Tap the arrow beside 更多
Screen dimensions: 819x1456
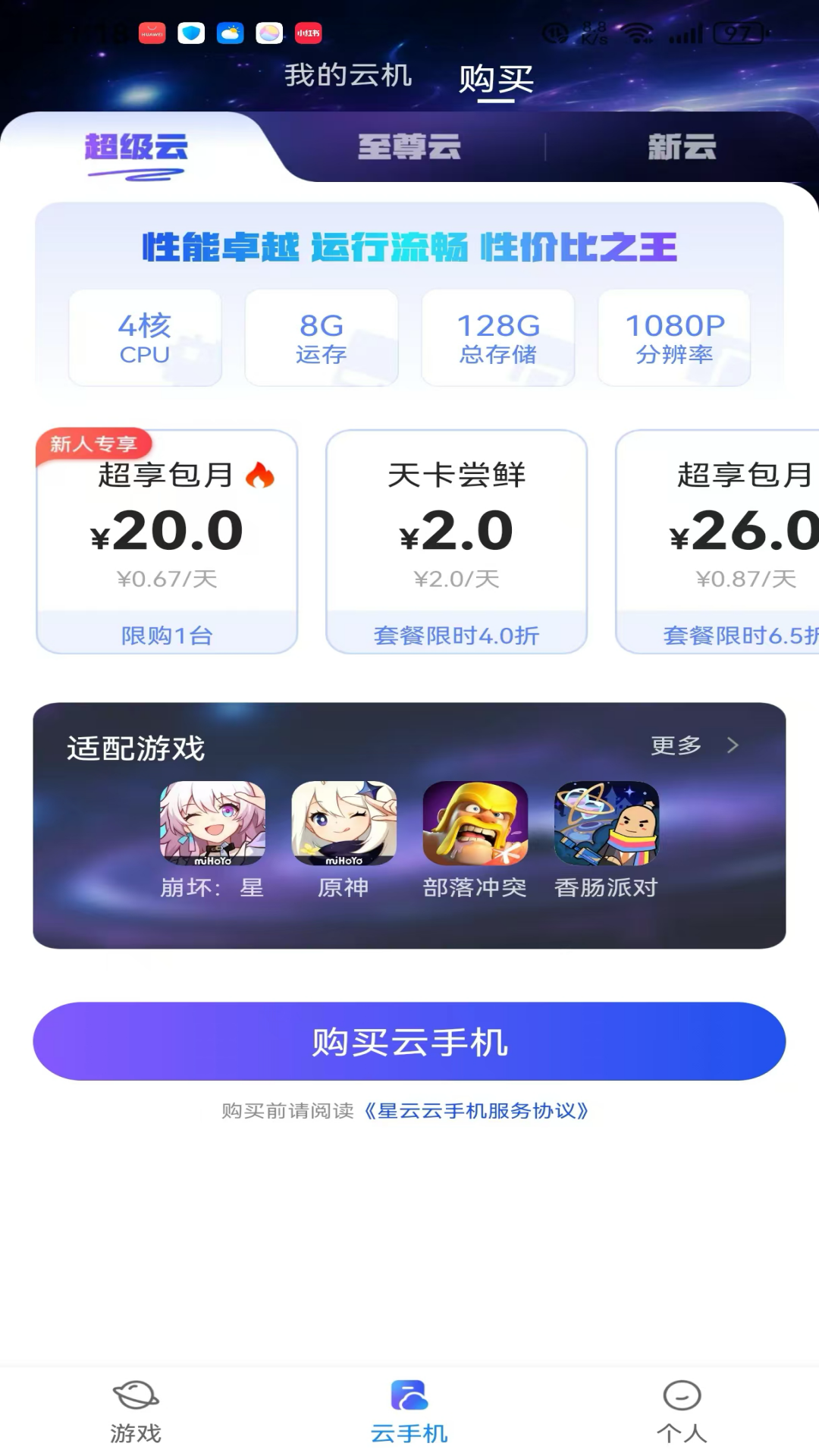click(x=733, y=746)
